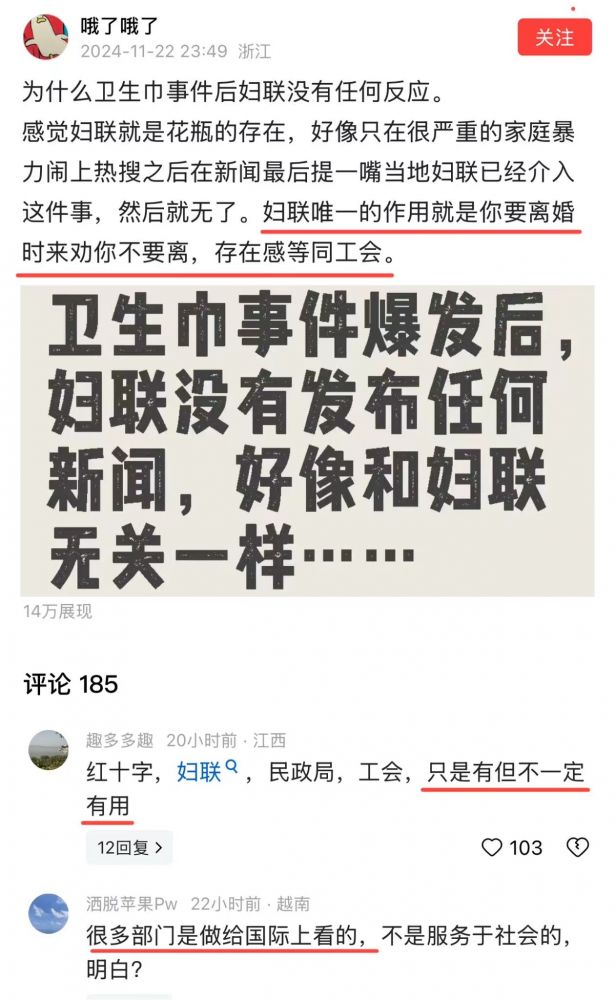615x1000 pixels.
Task: Like 趣多多趣's comment with 103 likes
Action: coord(492,848)
